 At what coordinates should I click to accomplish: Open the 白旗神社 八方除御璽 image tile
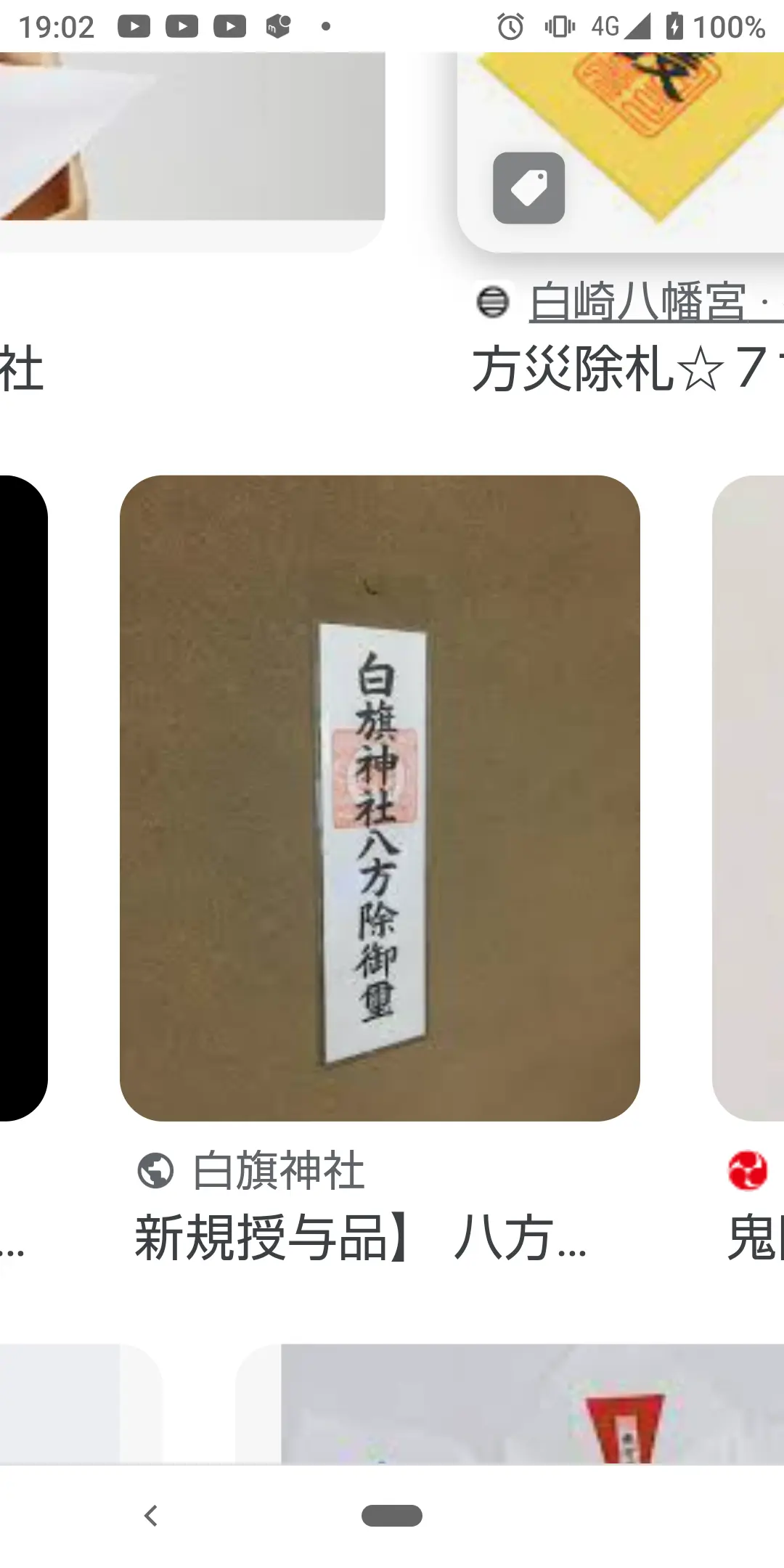(x=380, y=797)
